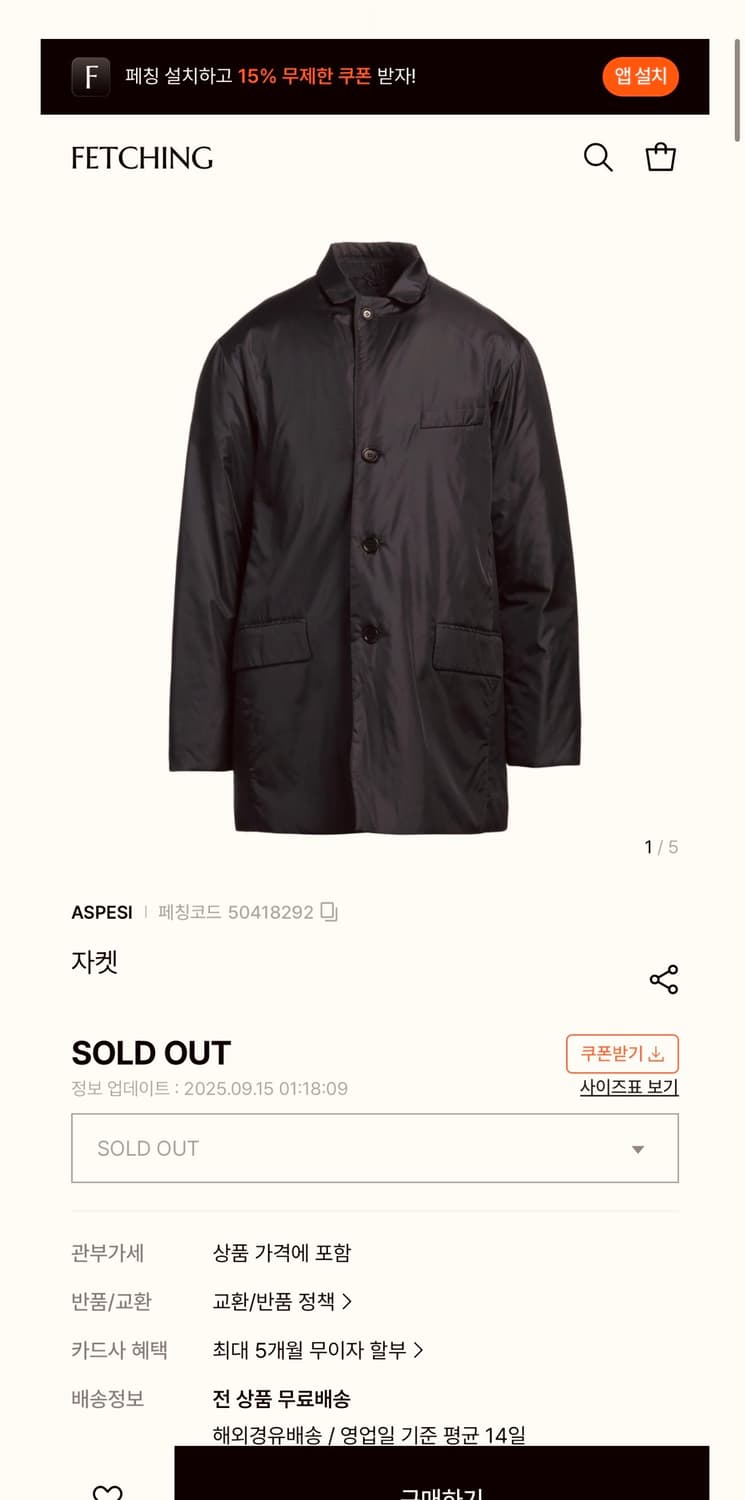The height and width of the screenshot is (1500, 745).
Task: Open the shopping bag icon
Action: tap(660, 157)
